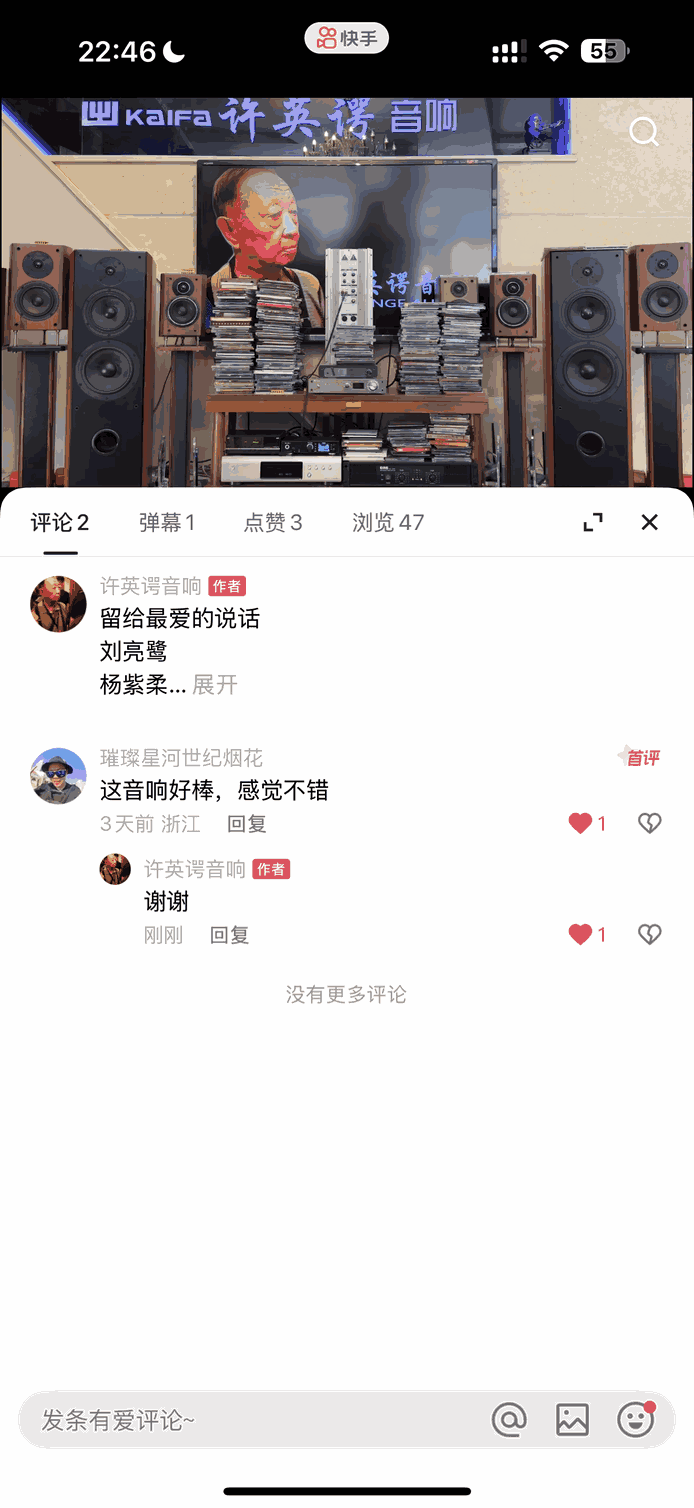Switch to the 浏览 tab
The image size is (694, 1508).
pyautogui.click(x=388, y=522)
